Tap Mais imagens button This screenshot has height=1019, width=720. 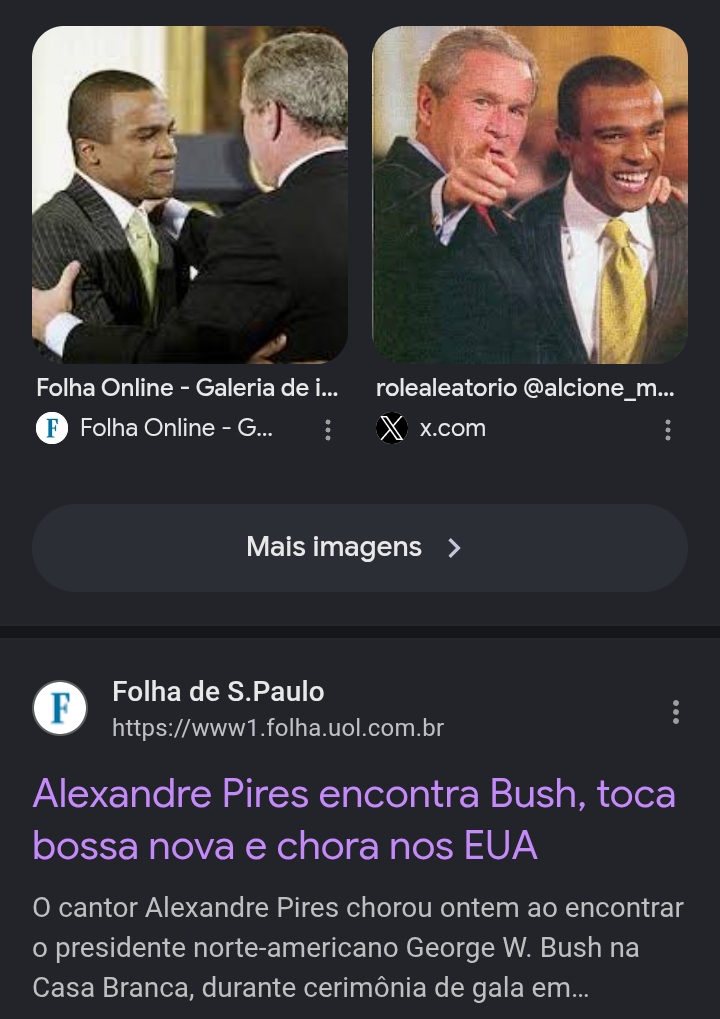[x=359, y=548]
